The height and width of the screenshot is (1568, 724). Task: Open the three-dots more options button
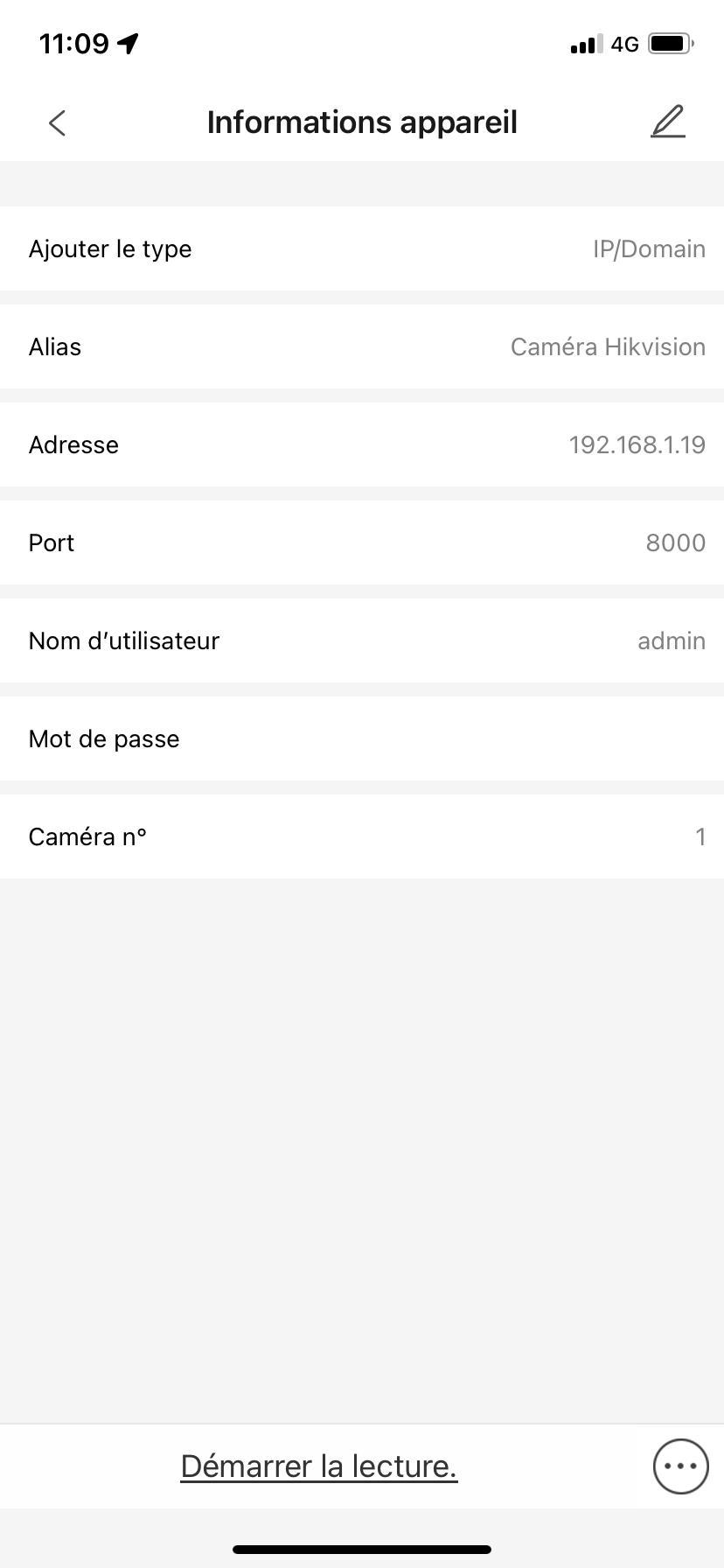coord(680,1466)
